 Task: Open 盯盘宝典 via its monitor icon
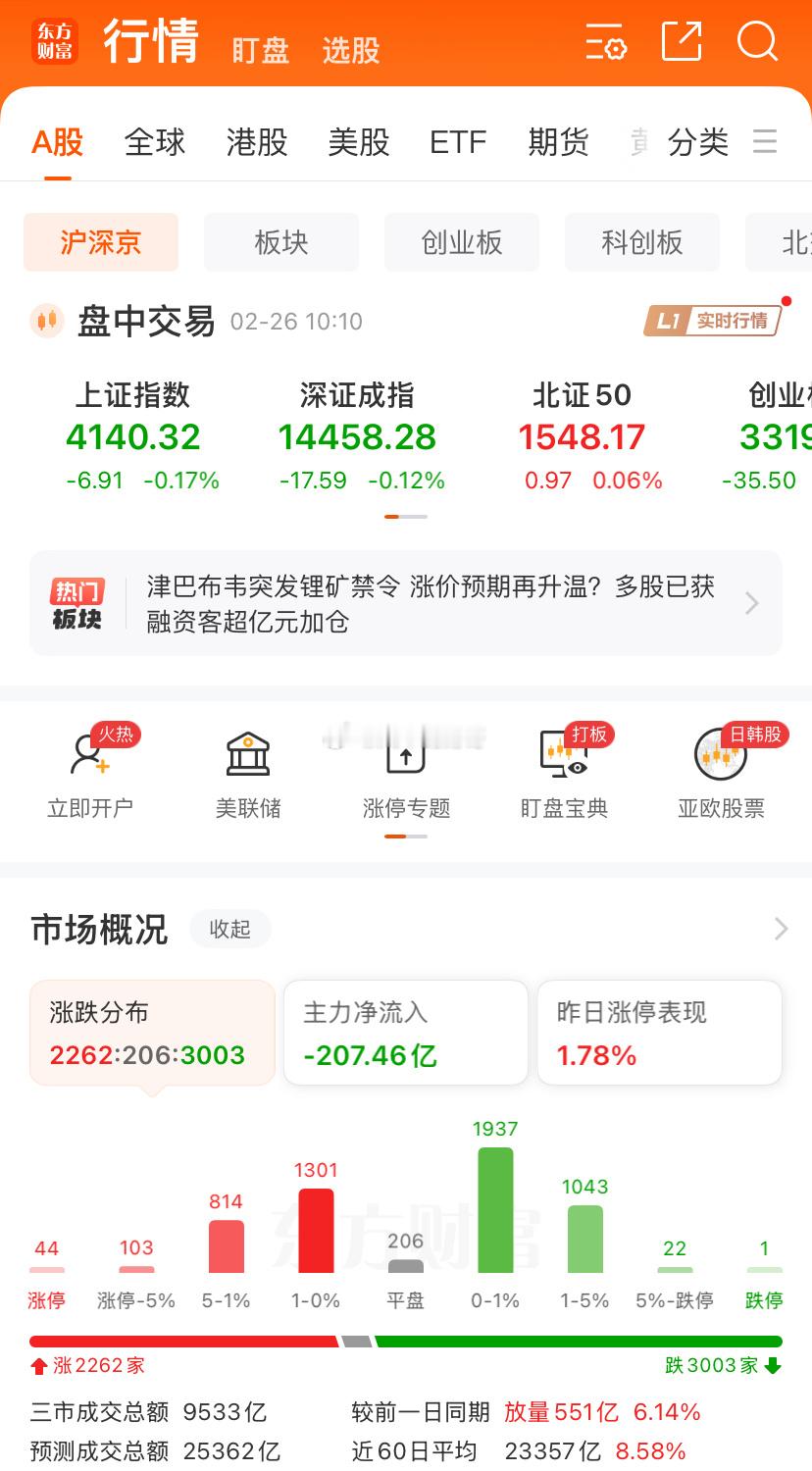point(563,755)
